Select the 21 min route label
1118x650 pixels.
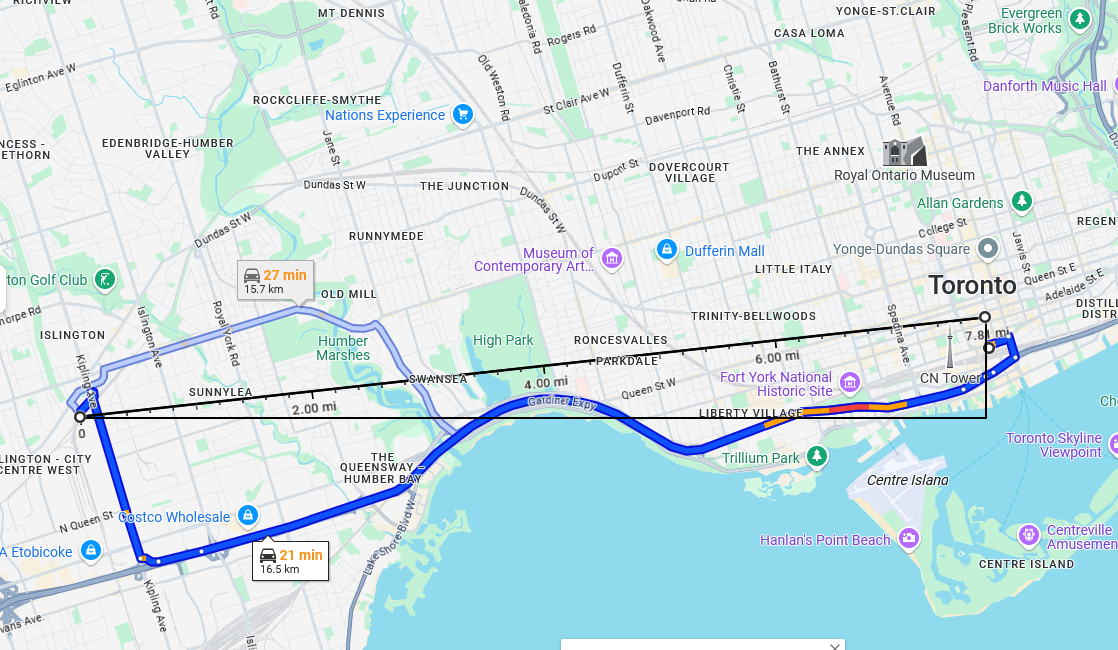coord(290,561)
